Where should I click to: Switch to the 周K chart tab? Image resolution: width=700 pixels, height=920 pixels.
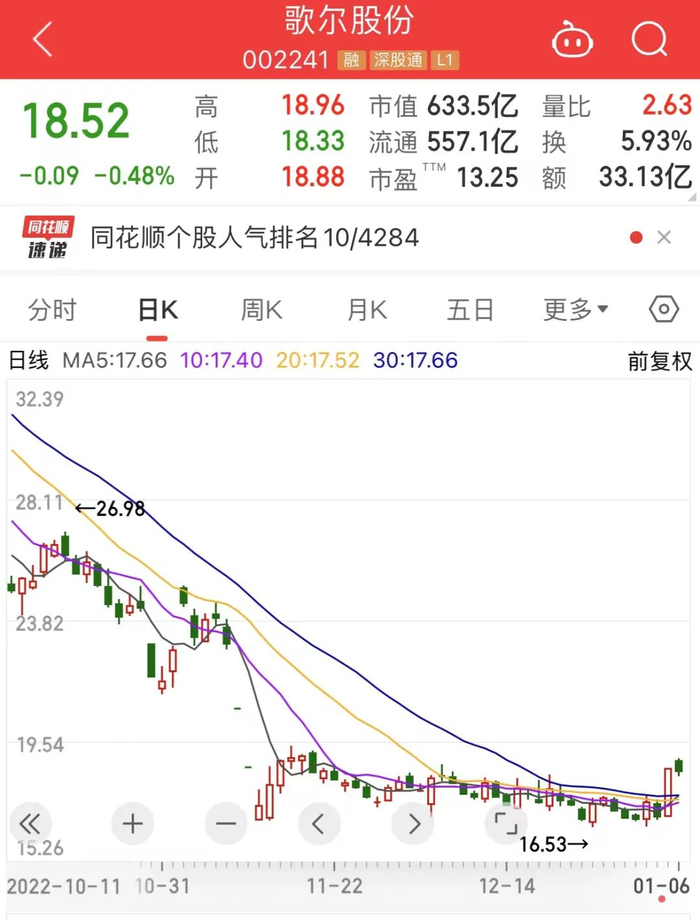pyautogui.click(x=261, y=310)
